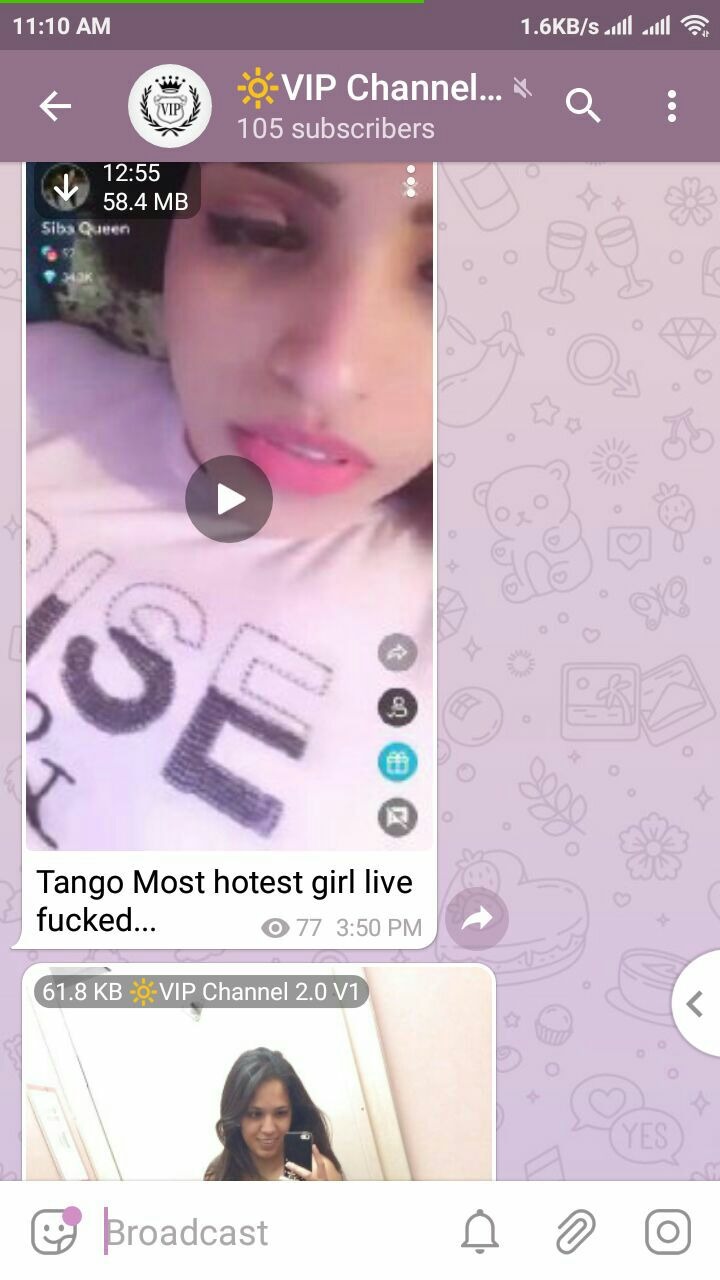Open the video message options menu
The height and width of the screenshot is (1280, 720).
(410, 182)
